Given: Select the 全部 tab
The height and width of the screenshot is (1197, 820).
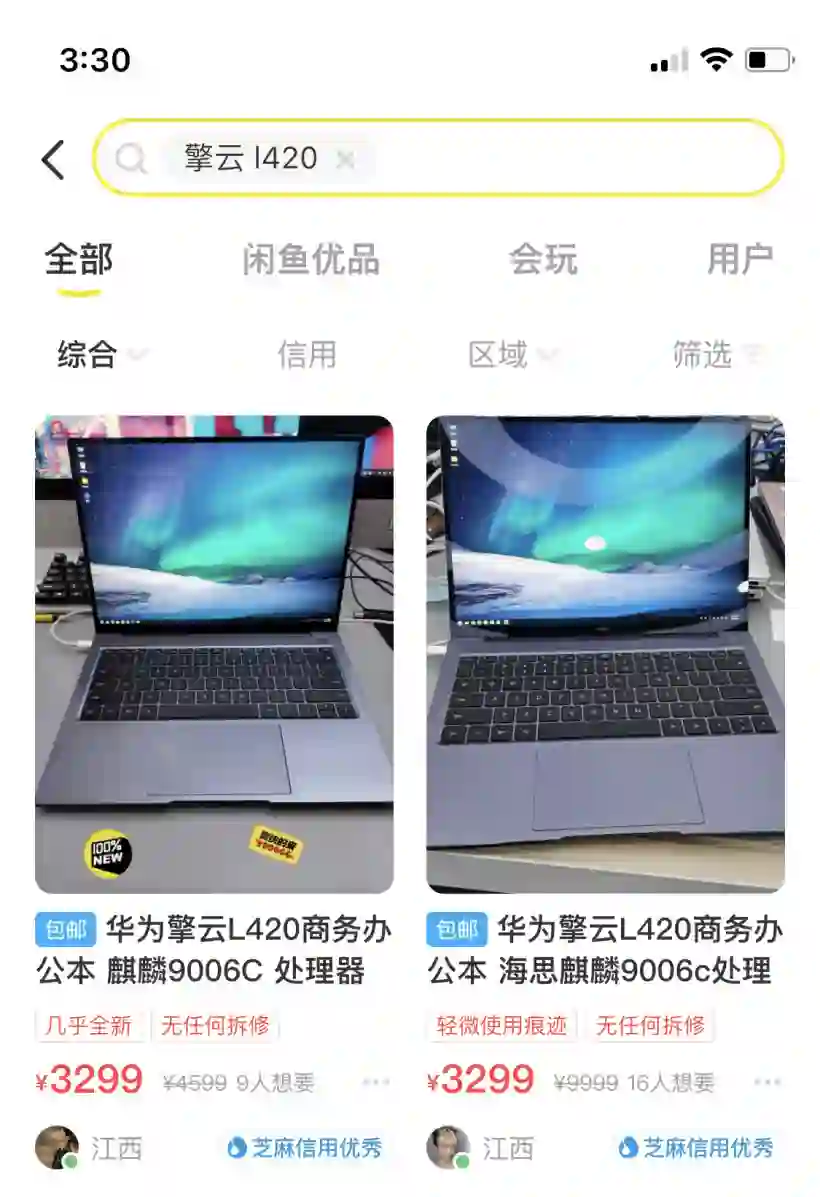Looking at the screenshot, I should pos(78,259).
